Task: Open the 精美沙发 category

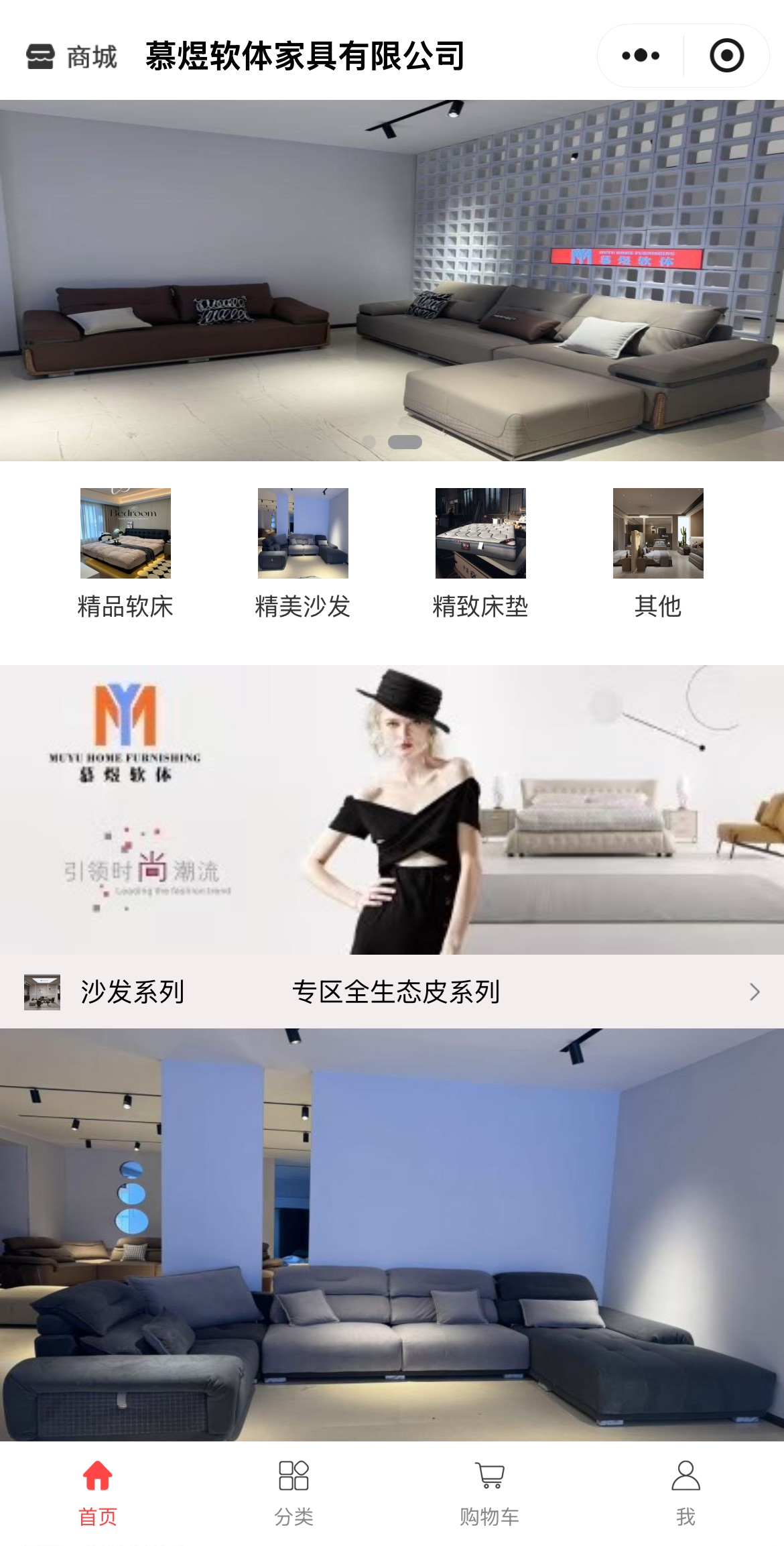Action: pos(303,553)
